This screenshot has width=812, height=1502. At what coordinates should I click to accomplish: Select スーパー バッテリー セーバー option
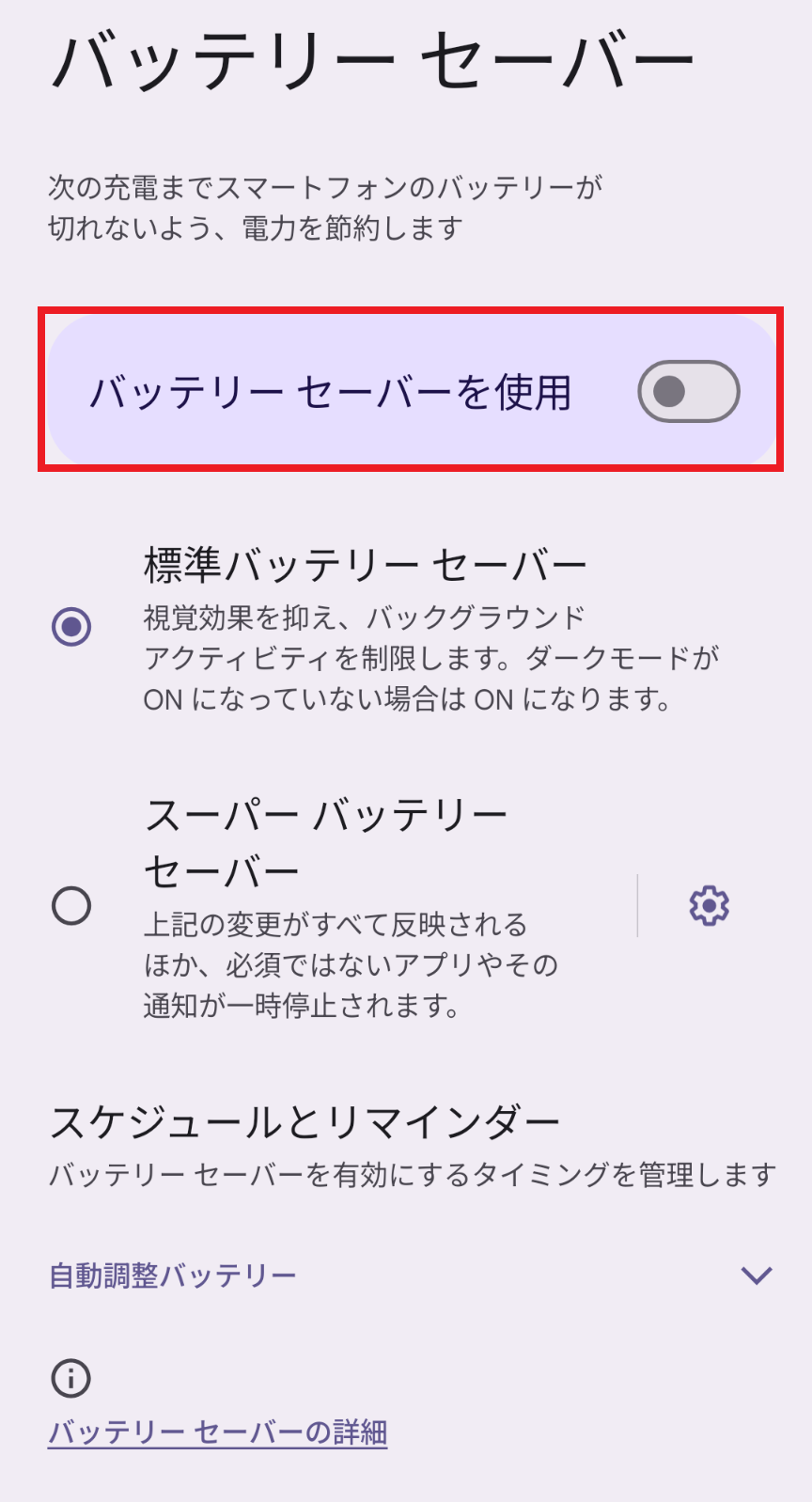coord(71,906)
